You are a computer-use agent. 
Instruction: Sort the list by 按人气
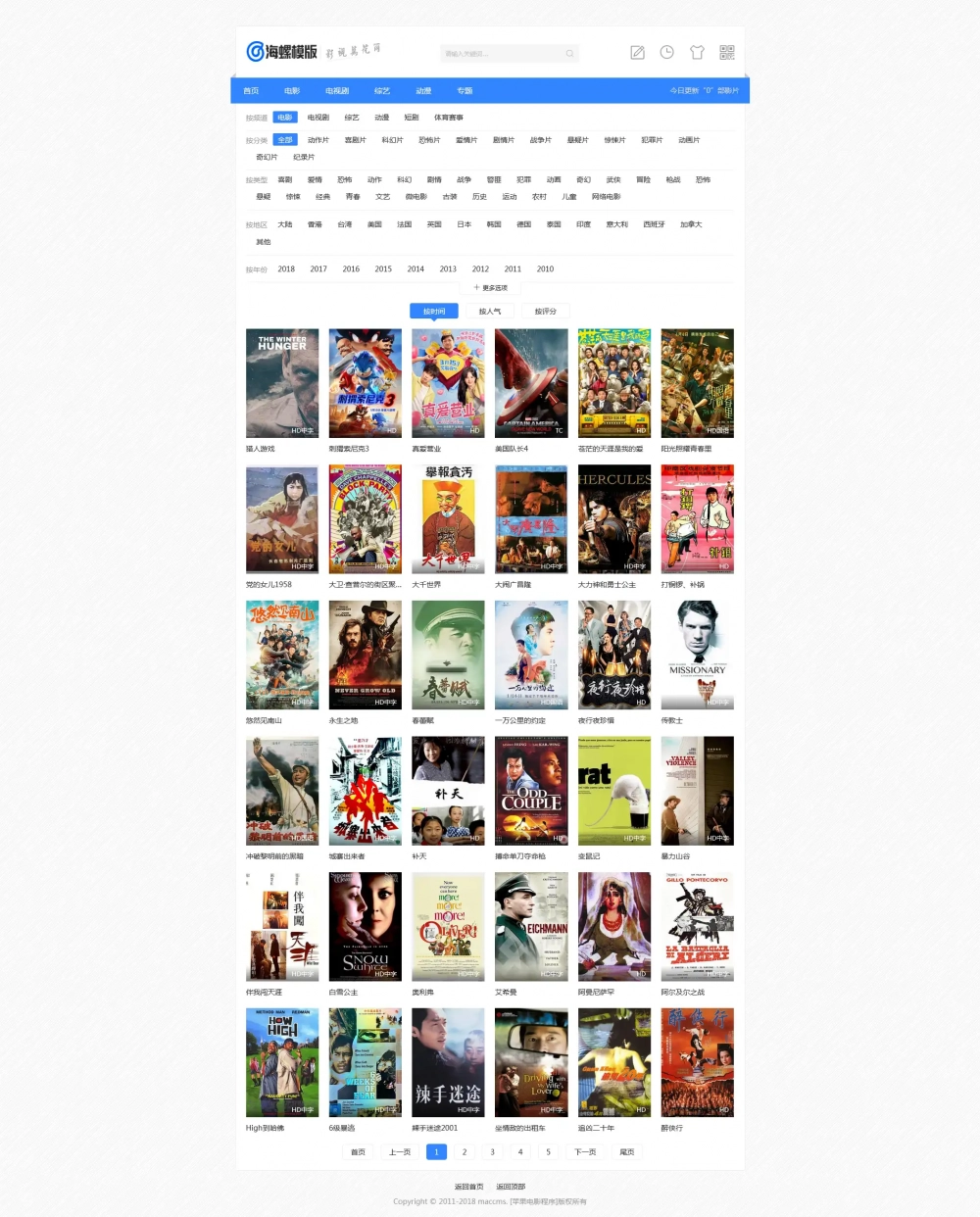[490, 311]
